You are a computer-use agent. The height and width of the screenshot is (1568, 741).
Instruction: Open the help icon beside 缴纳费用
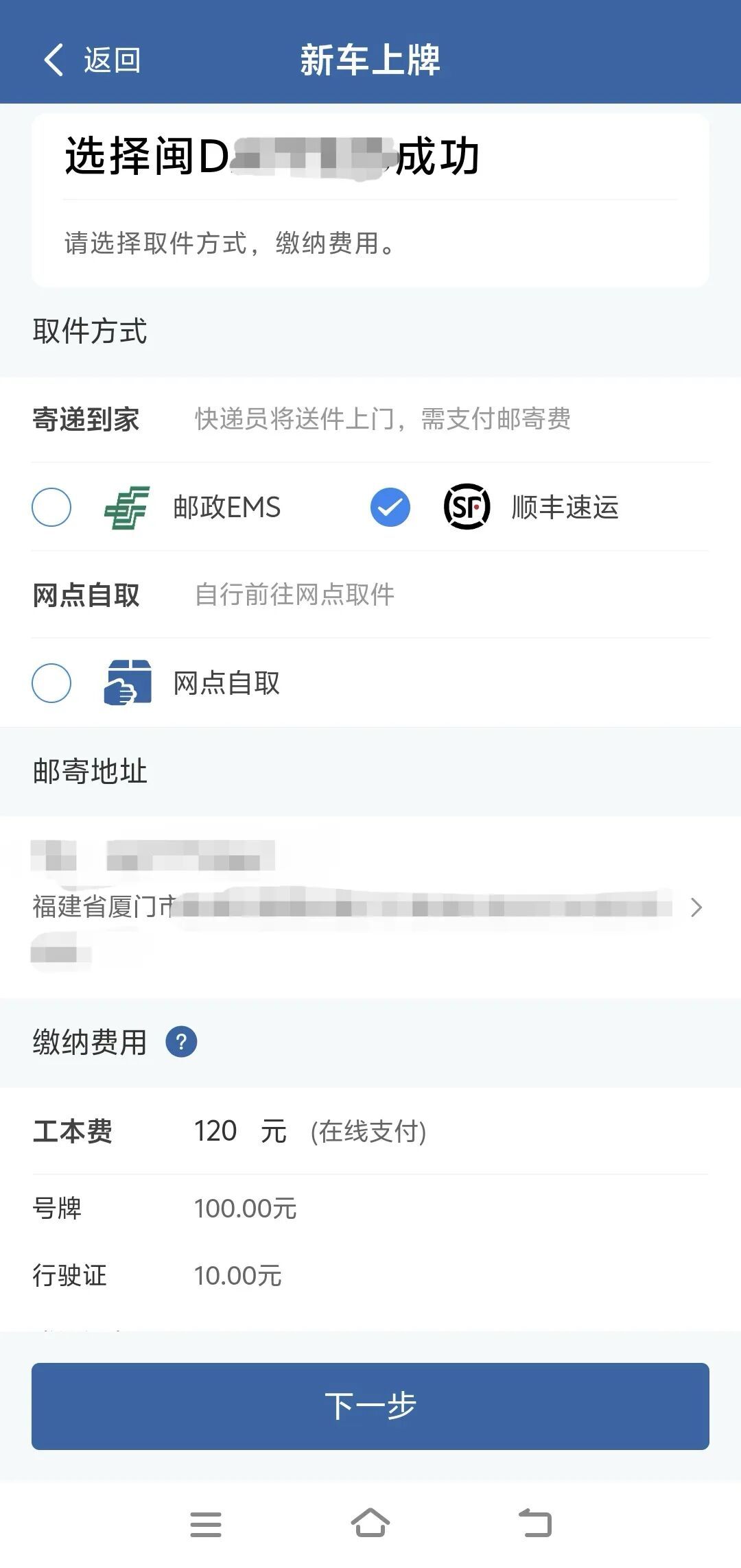(x=181, y=1043)
